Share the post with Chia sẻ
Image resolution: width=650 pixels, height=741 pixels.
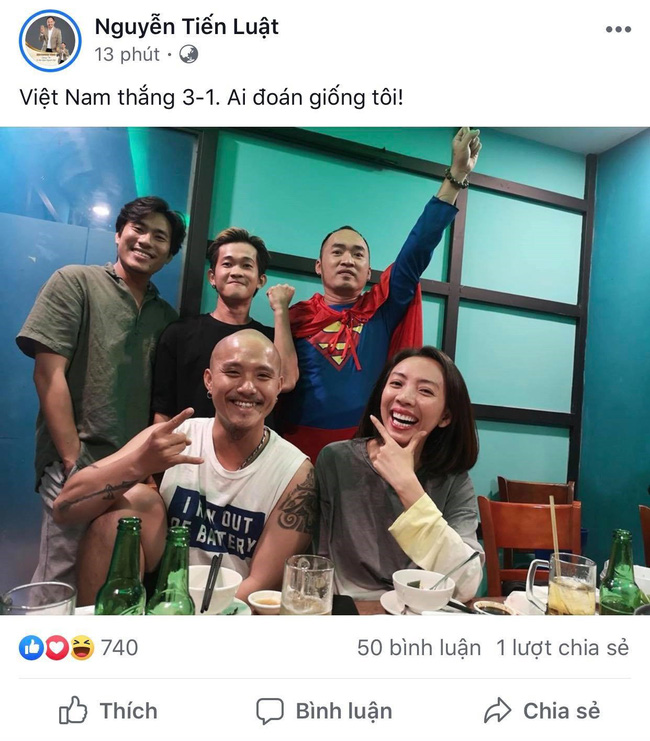pos(541,711)
